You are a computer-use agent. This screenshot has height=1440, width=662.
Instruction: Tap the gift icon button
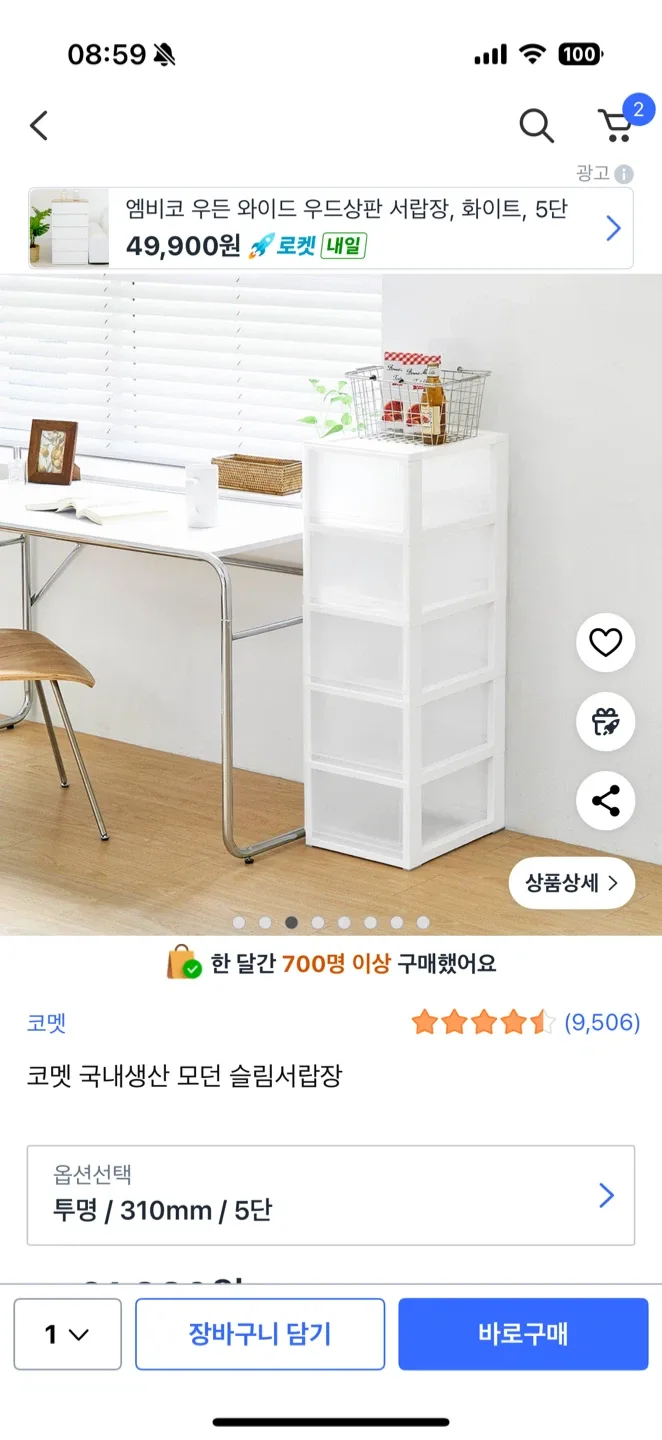pos(605,721)
